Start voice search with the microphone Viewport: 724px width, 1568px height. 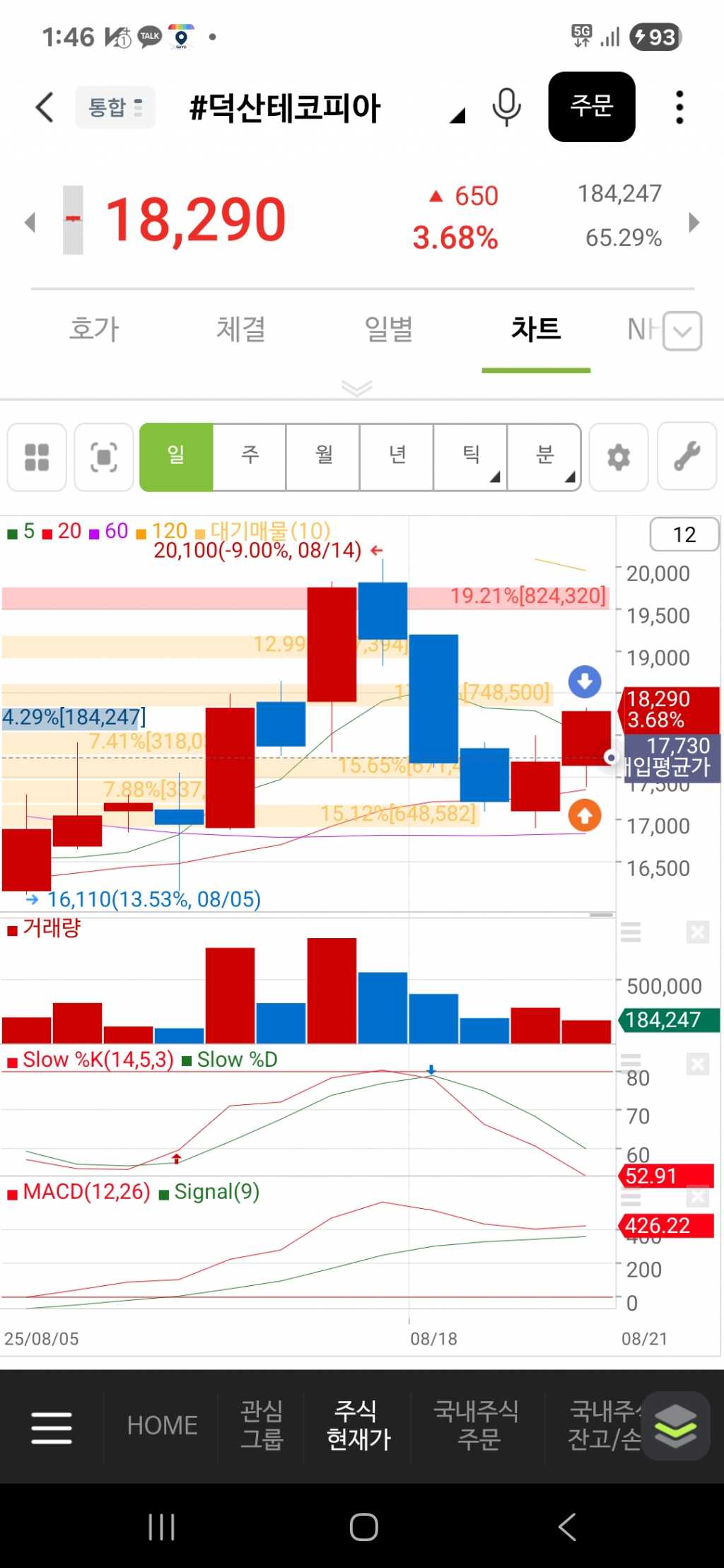point(506,107)
